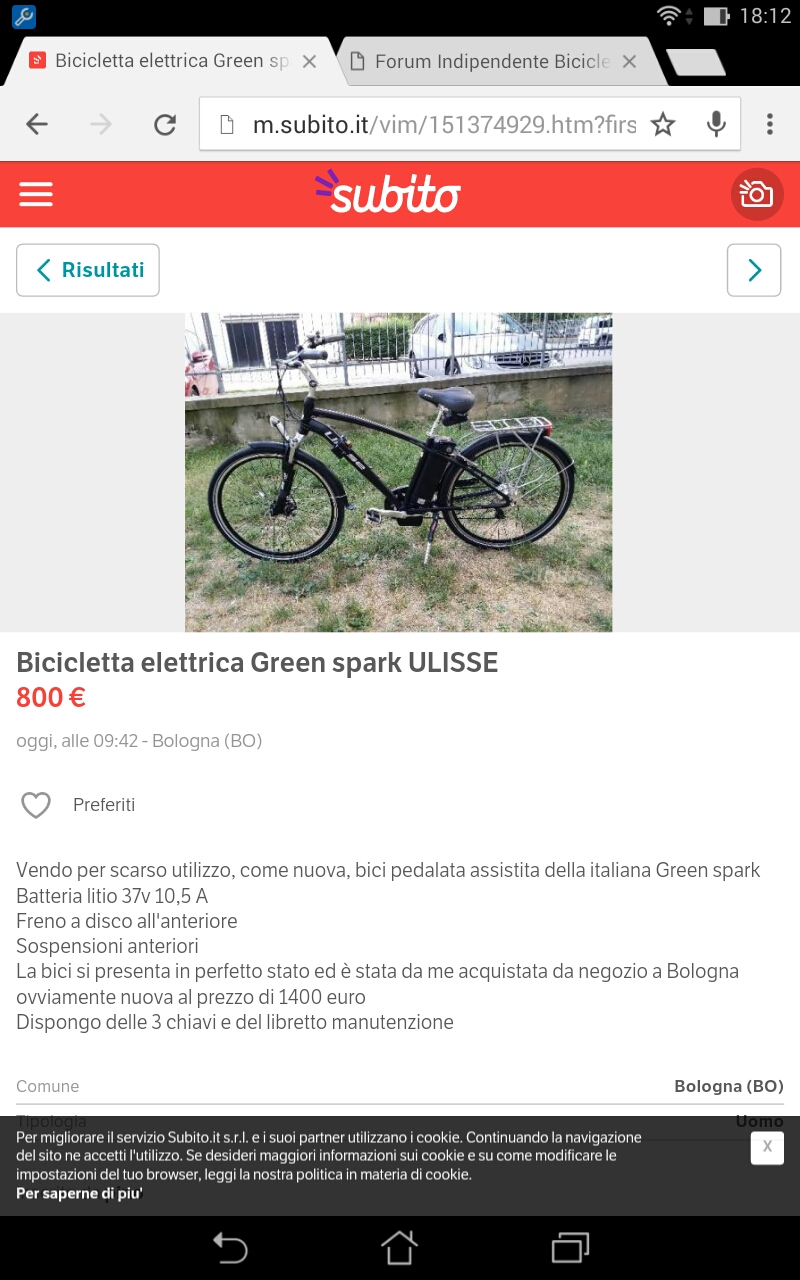
Task: Dismiss the cookie notice
Action: click(767, 1147)
